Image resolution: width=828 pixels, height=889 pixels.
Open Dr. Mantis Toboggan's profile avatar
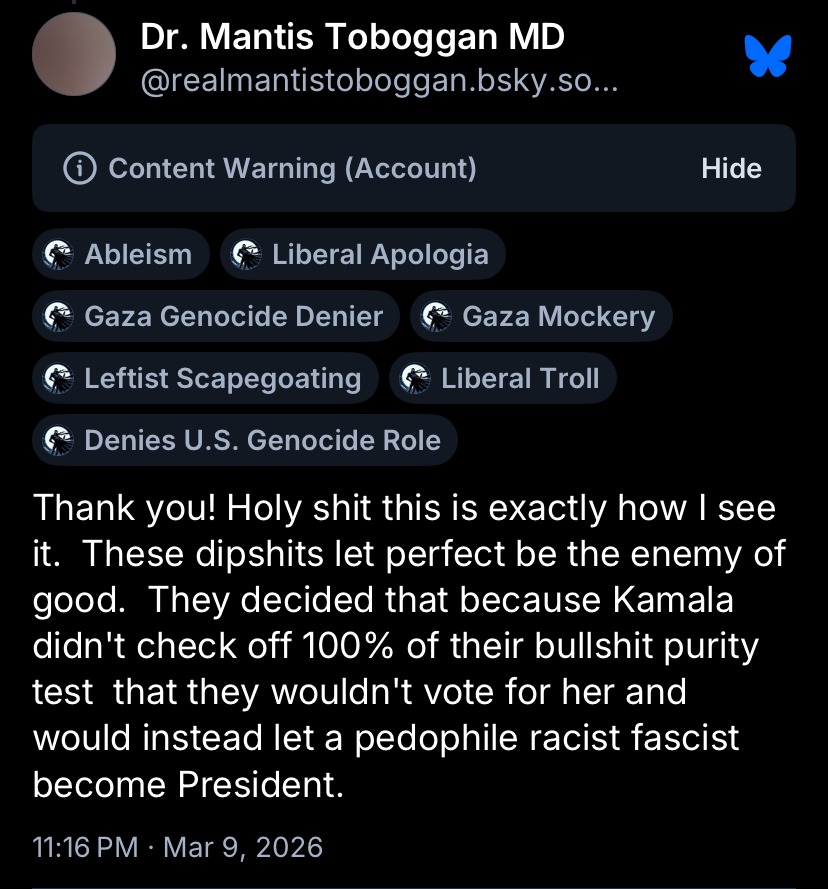(x=74, y=55)
